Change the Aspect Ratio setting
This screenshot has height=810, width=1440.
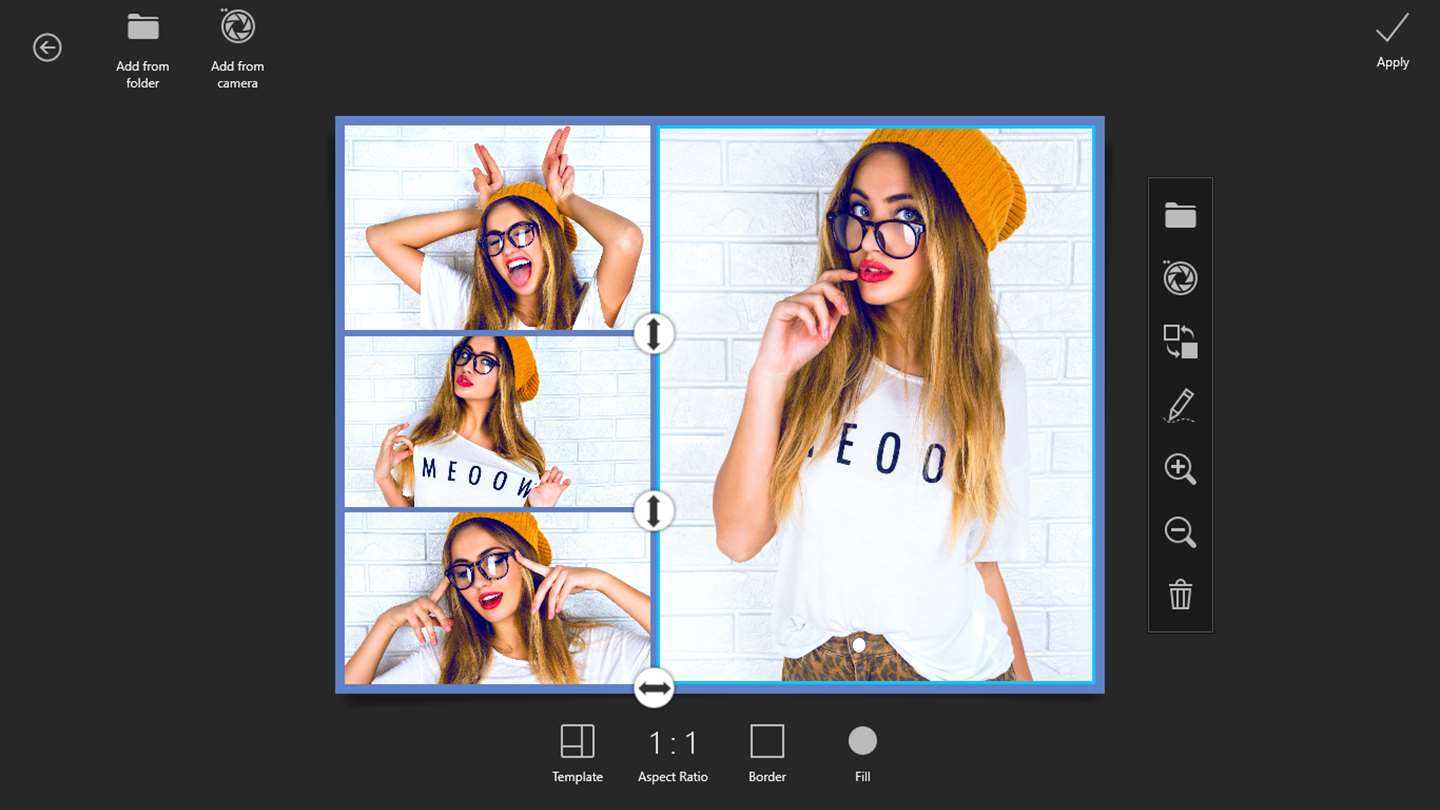pos(673,752)
